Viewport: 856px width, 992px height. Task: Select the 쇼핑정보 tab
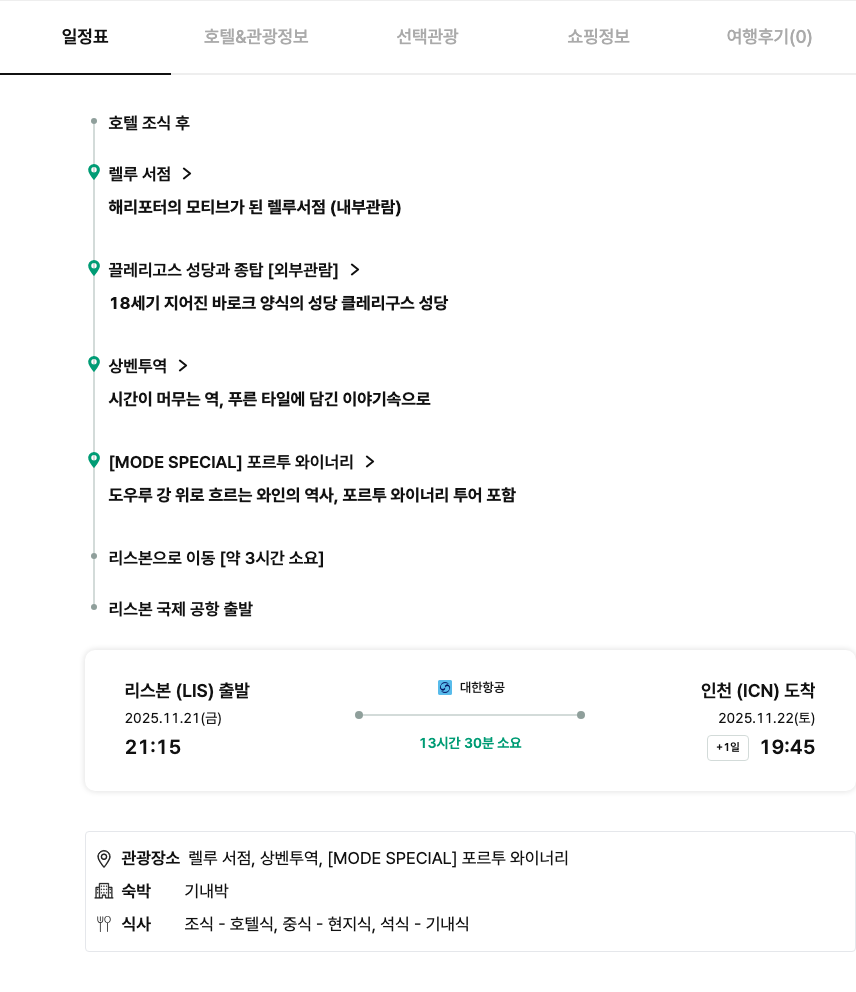[x=598, y=37]
